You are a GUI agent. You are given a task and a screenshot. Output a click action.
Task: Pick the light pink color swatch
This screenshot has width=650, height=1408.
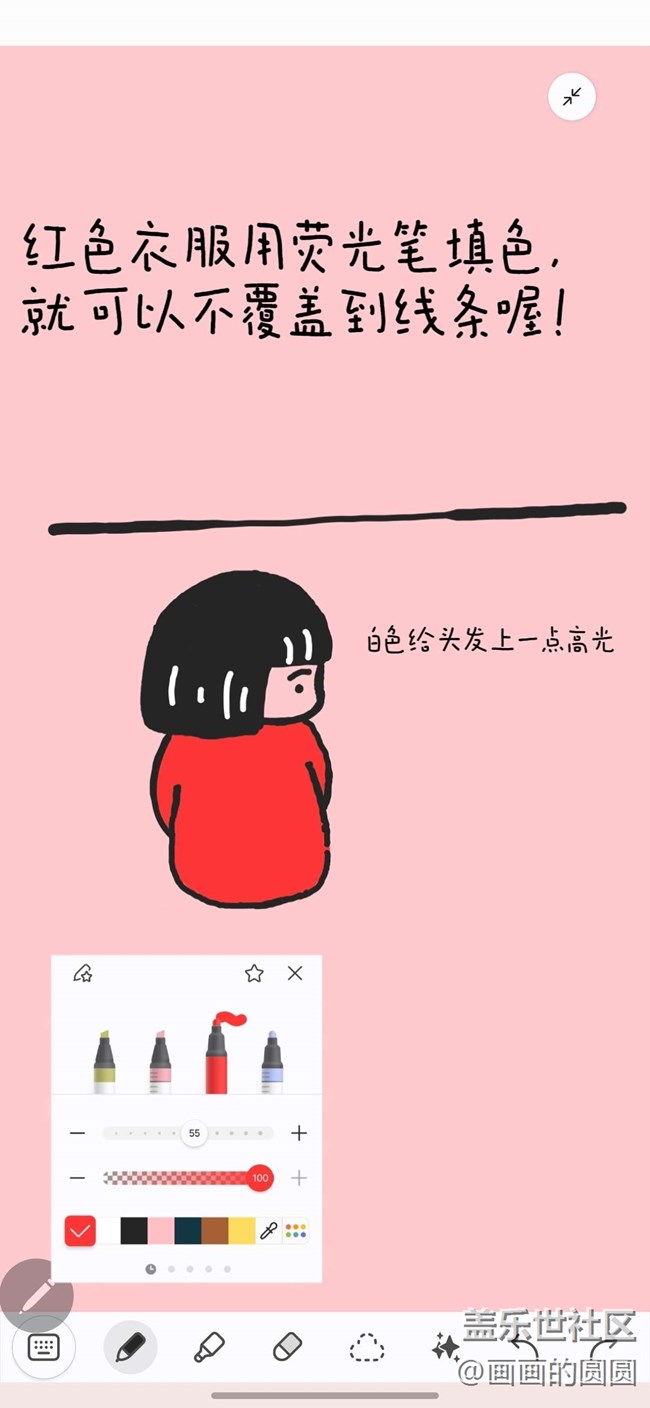click(x=161, y=1231)
